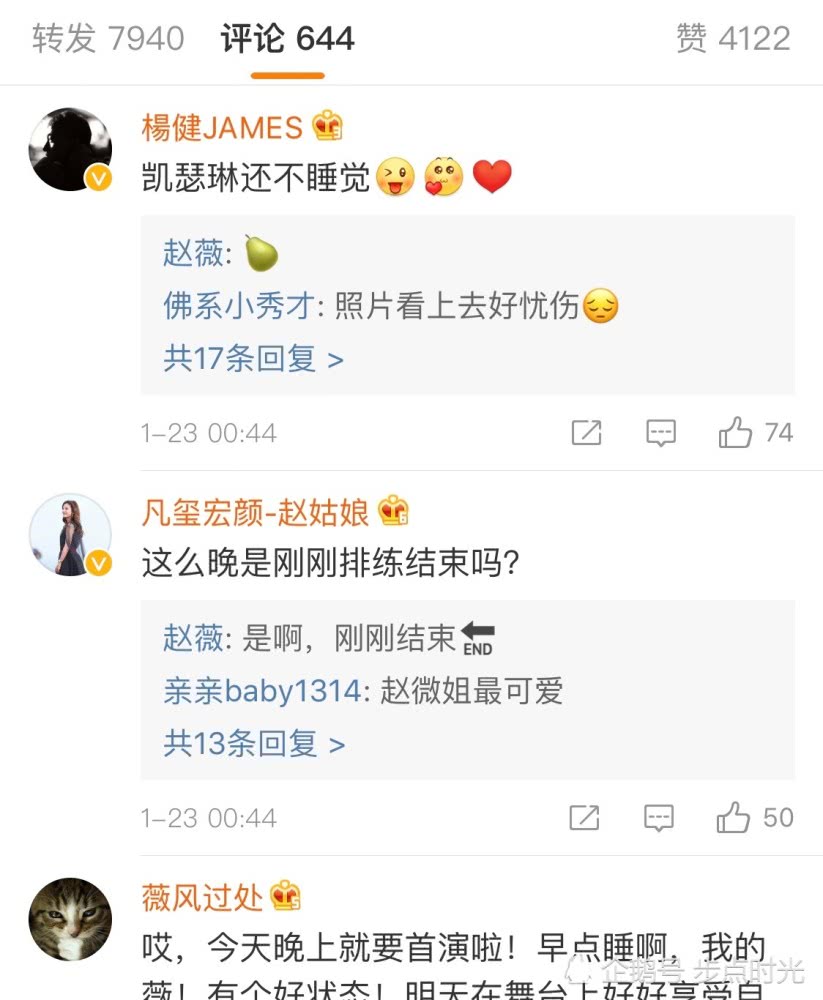This screenshot has height=1000, width=823.
Task: Reply to 楊健JAMES's comment
Action: point(660,433)
